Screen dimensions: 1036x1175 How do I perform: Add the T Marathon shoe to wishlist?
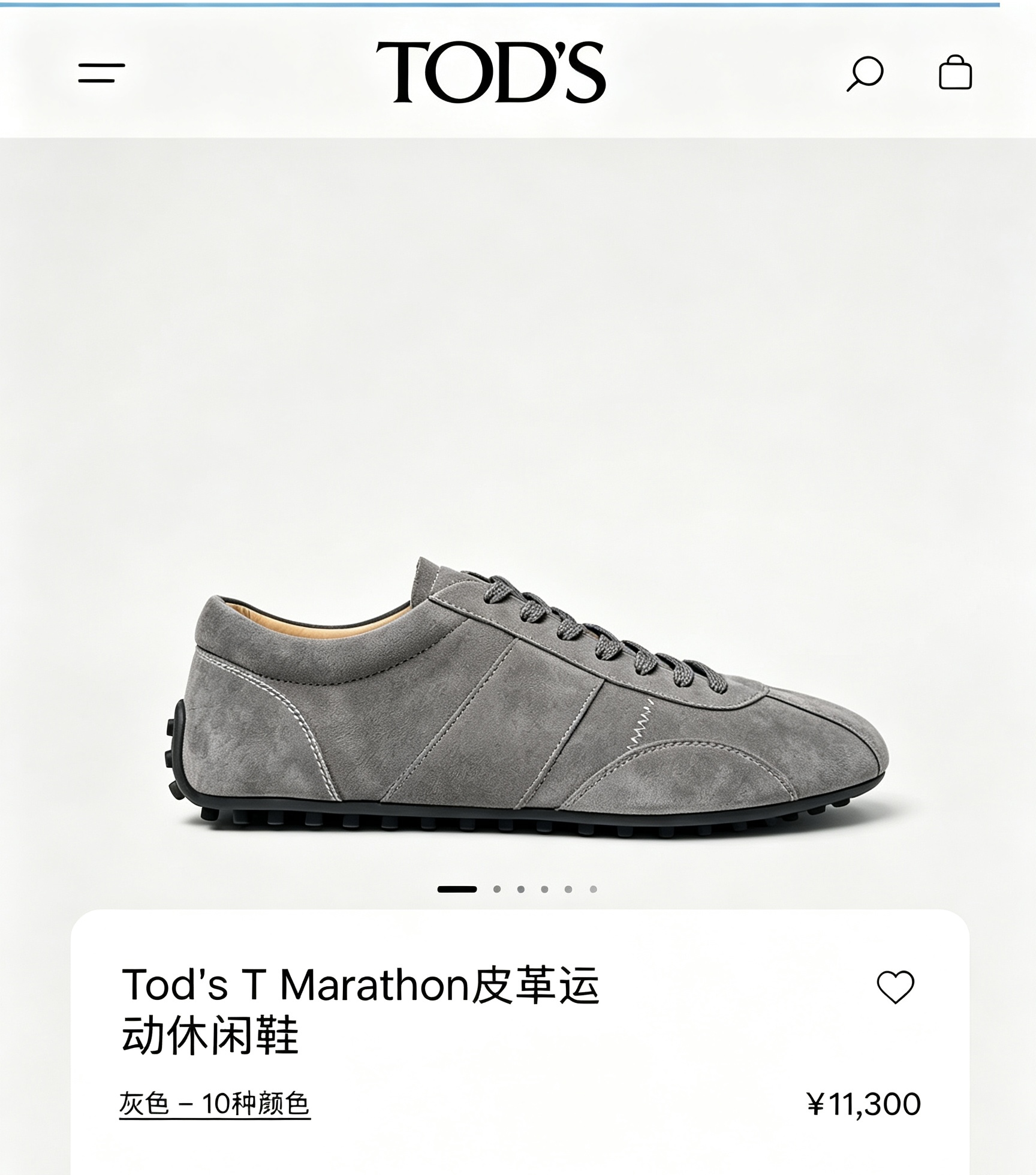[x=895, y=987]
